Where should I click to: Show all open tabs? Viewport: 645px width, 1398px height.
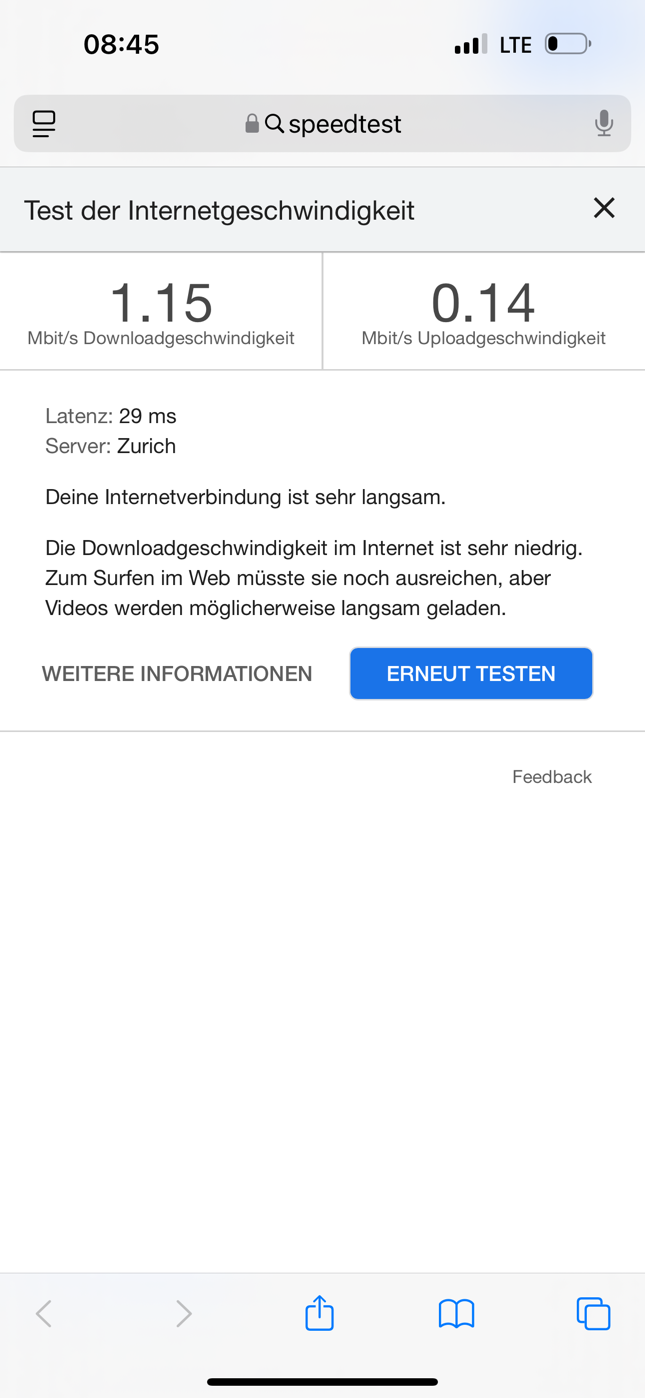point(593,1313)
